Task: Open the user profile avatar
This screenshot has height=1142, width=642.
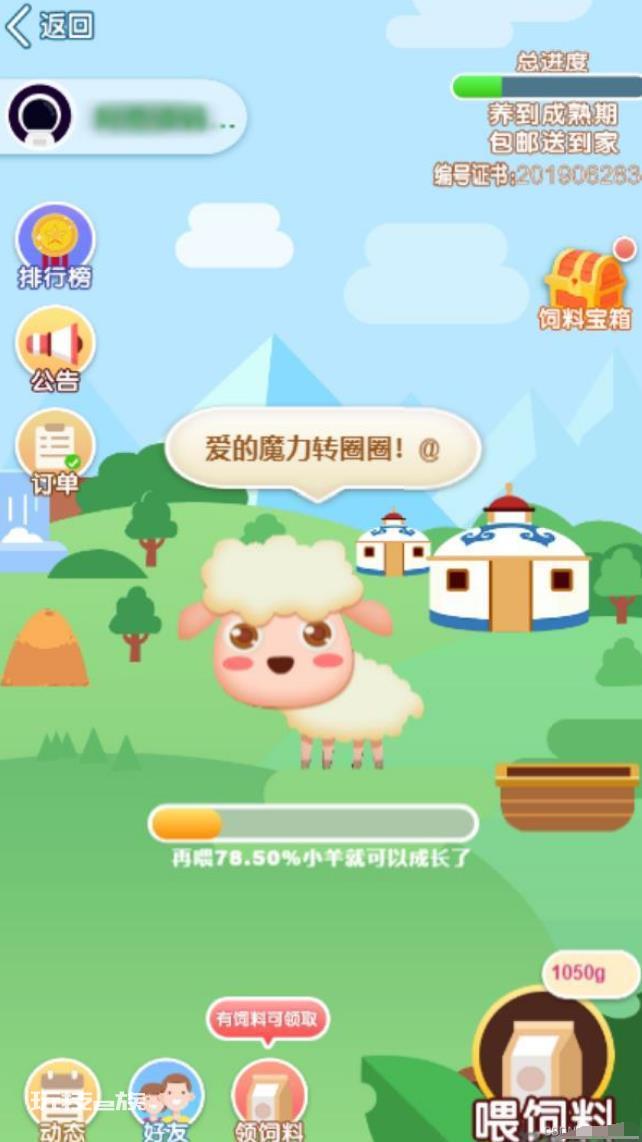Action: (40, 117)
